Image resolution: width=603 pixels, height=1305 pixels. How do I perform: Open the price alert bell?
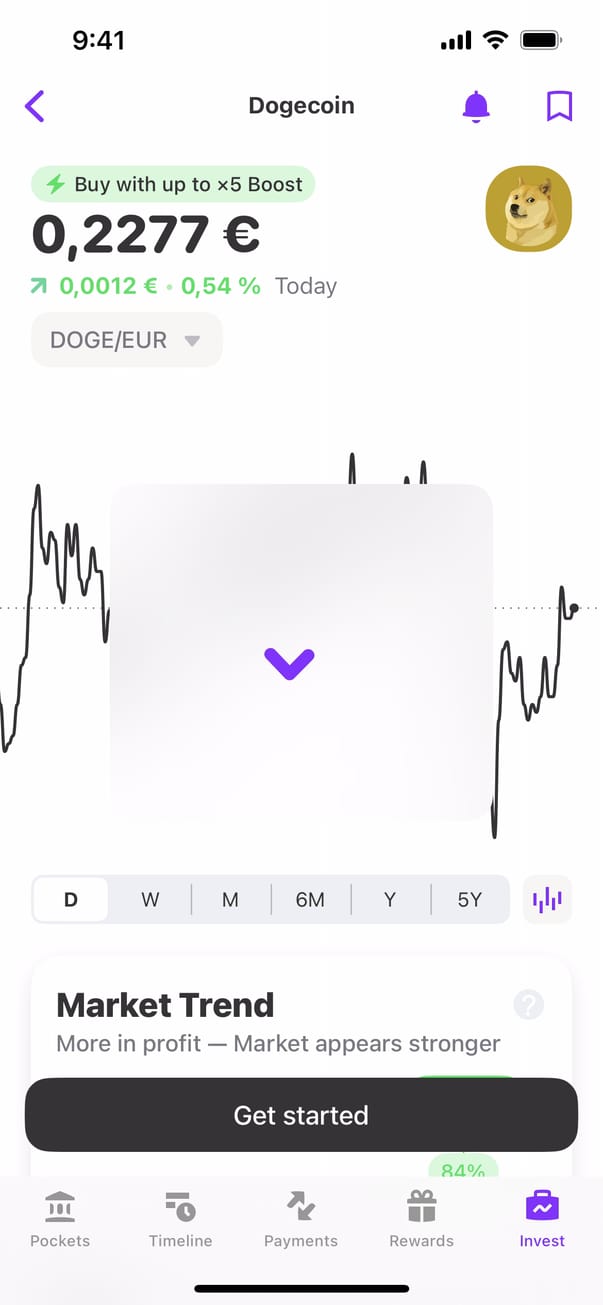point(476,106)
